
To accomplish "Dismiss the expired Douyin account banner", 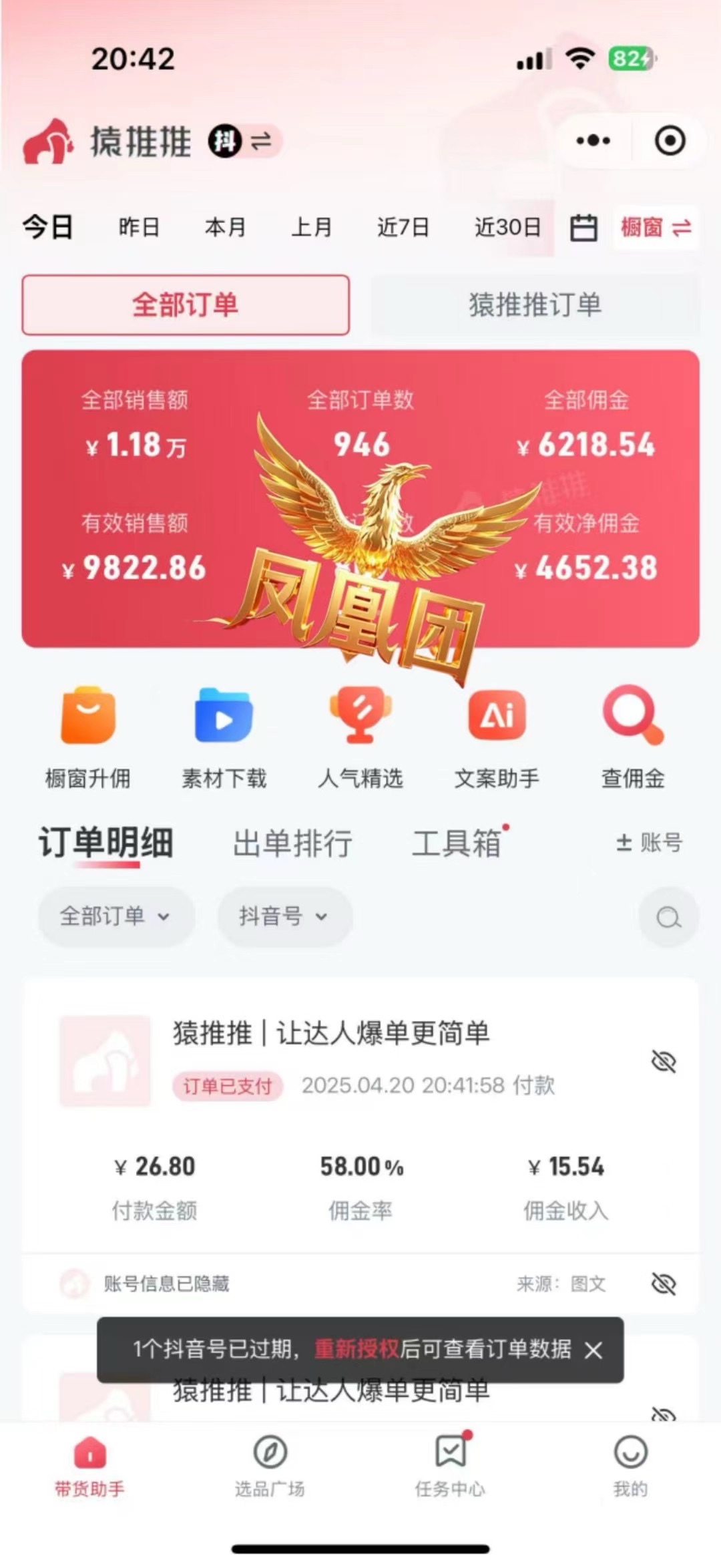I will click(x=593, y=1350).
